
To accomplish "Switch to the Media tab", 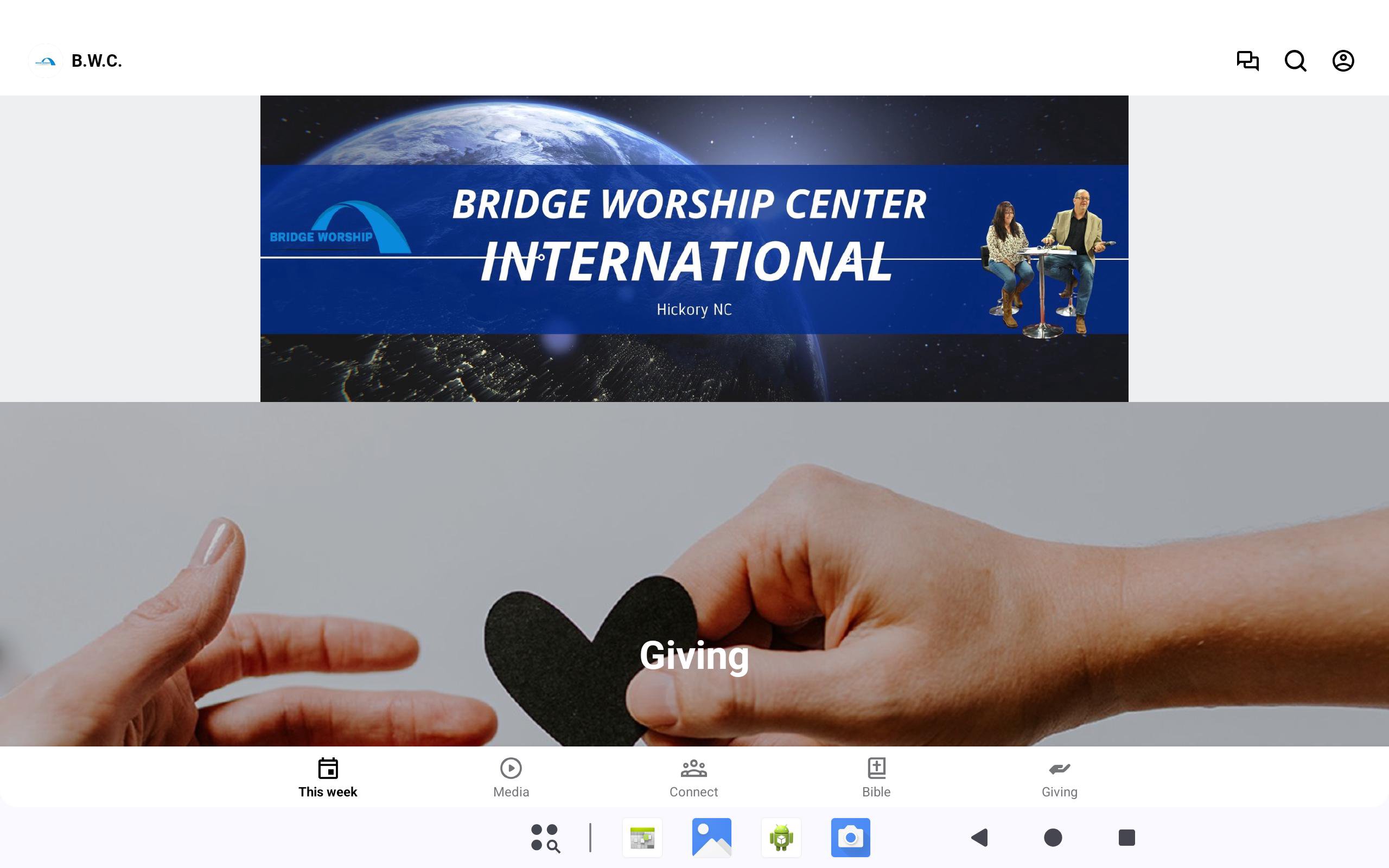I will coord(511,777).
